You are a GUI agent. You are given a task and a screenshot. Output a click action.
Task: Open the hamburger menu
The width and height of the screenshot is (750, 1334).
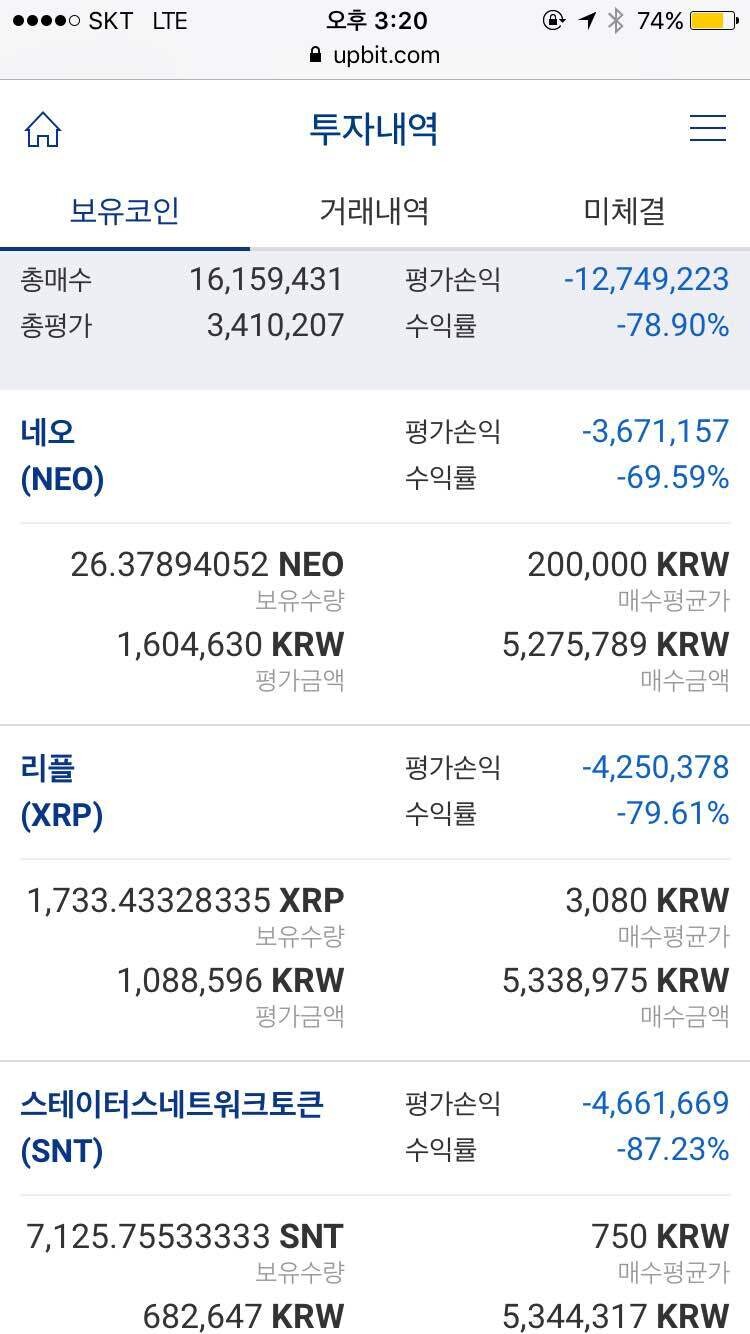point(708,128)
